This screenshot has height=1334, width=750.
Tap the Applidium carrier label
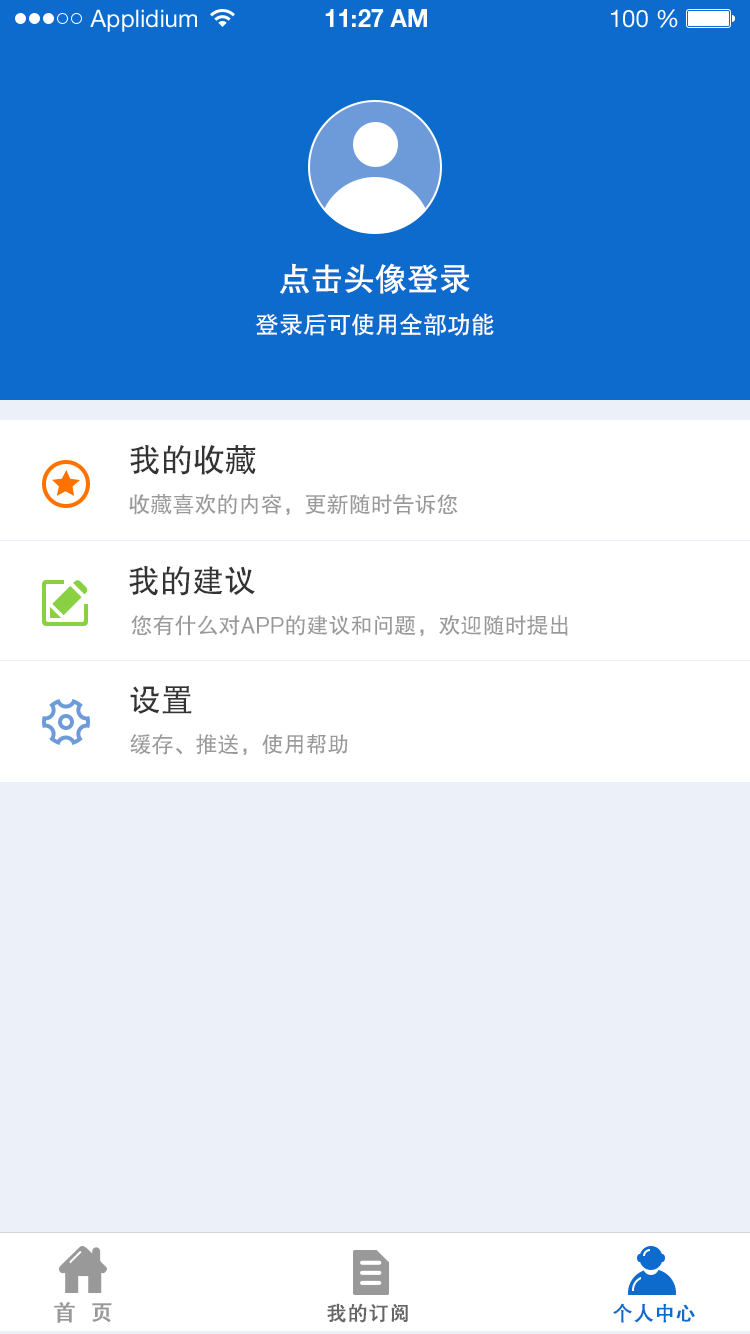pos(144,17)
